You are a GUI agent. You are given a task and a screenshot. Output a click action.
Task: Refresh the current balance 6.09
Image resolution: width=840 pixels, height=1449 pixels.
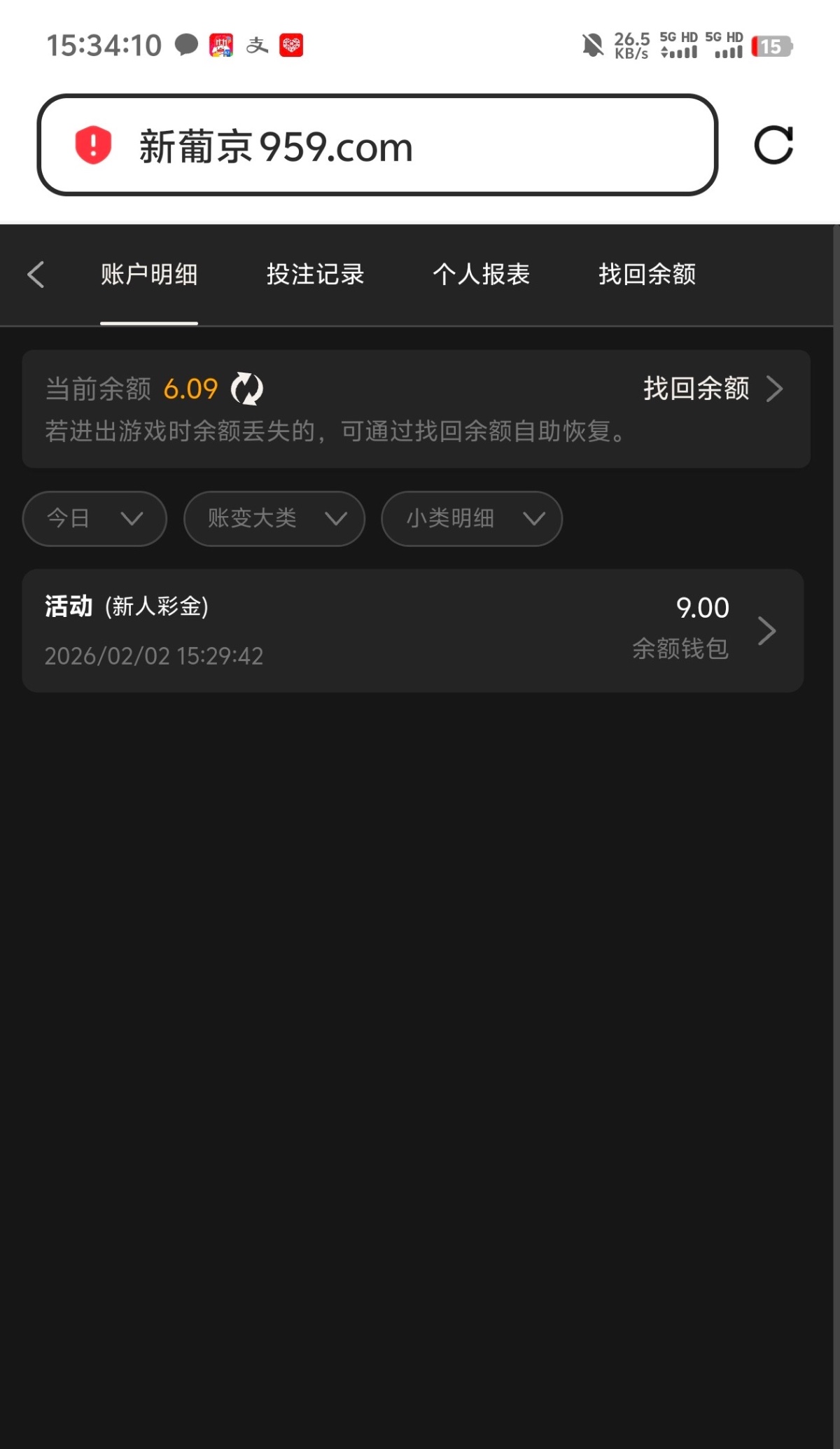247,389
